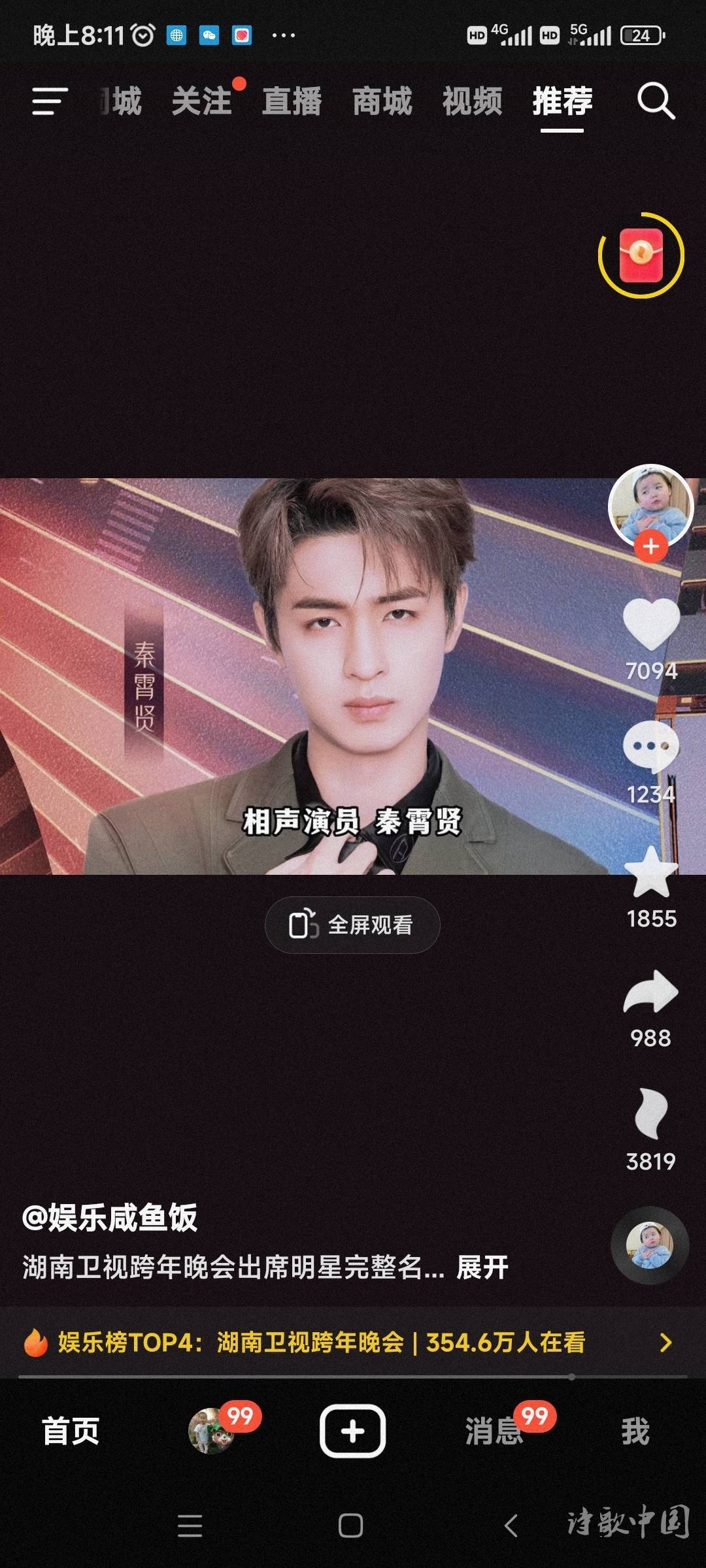This screenshot has height=1568, width=706.
Task: Open the 我 profile tab
Action: [x=635, y=1431]
